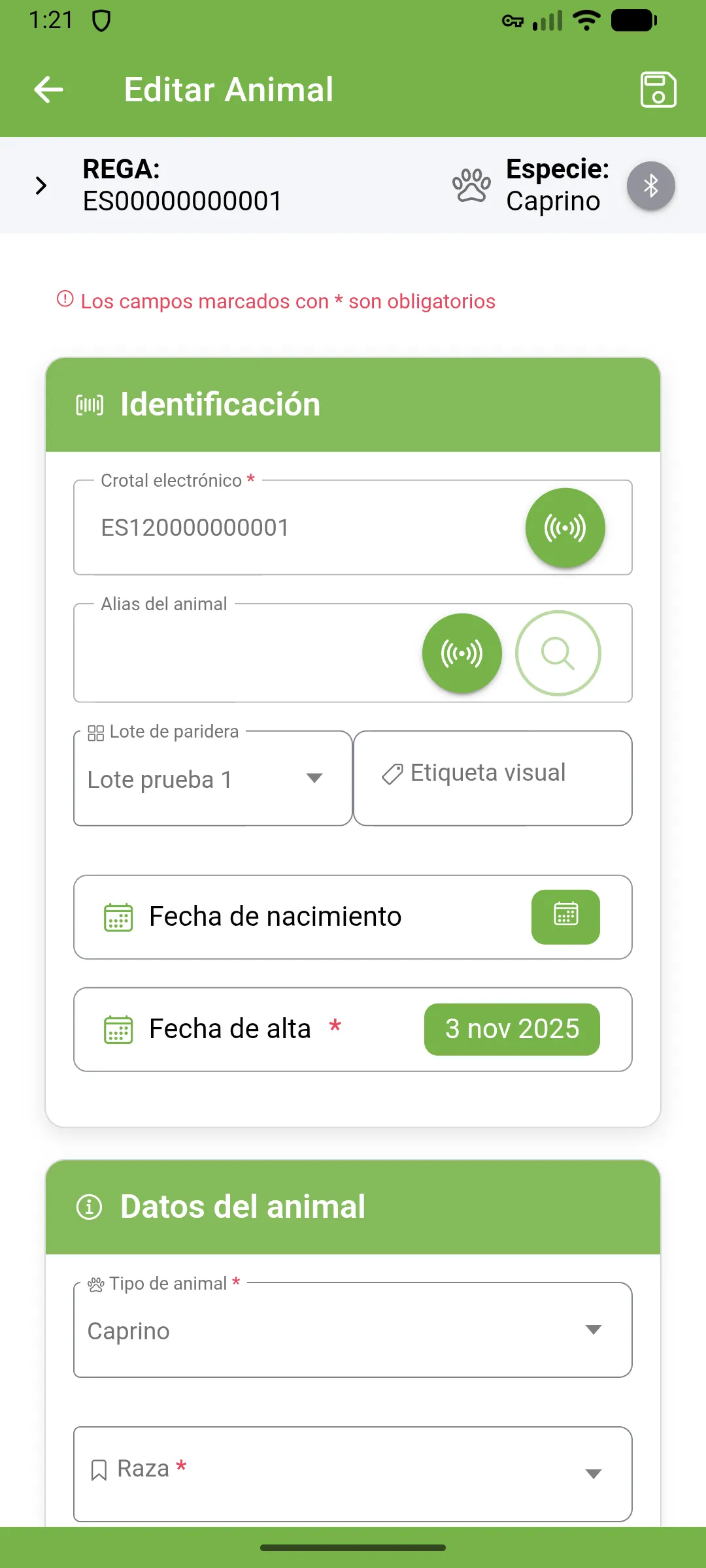The width and height of the screenshot is (706, 1568).
Task: Tap the search icon in Alias del animal
Action: pyautogui.click(x=558, y=653)
